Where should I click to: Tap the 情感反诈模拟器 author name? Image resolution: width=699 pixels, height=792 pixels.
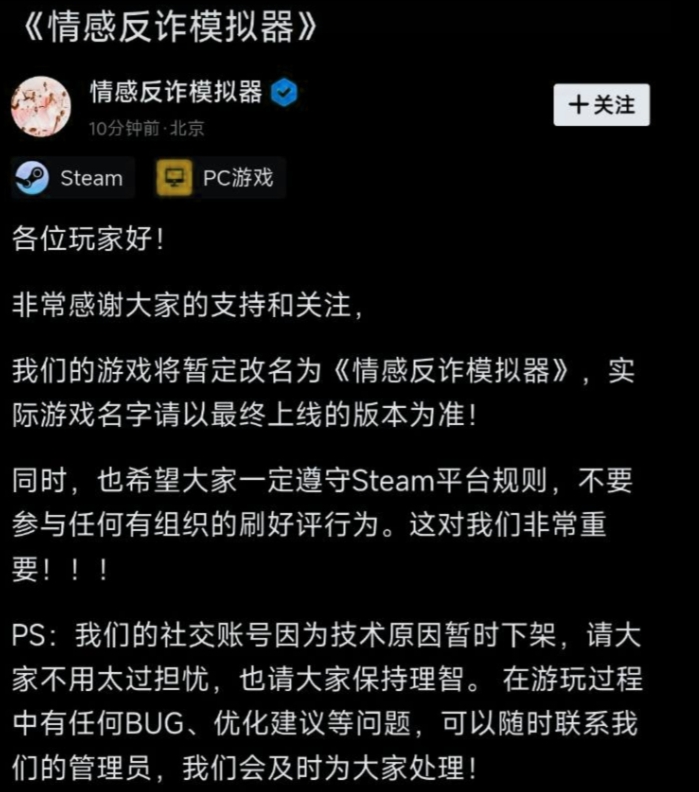(x=176, y=93)
